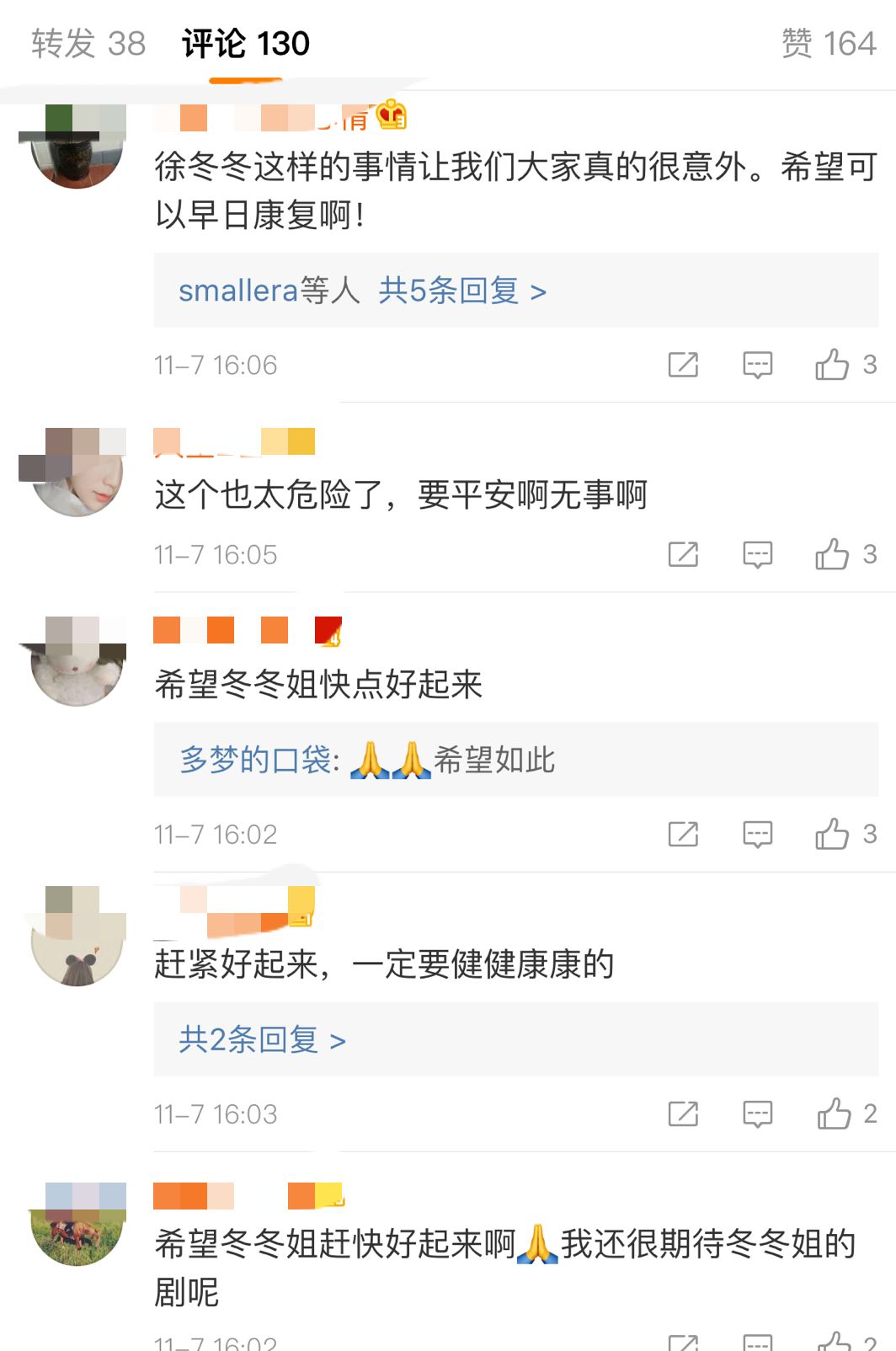
Task: Reply to the comment 希望冬冬姐快点好起来
Action: tap(757, 834)
